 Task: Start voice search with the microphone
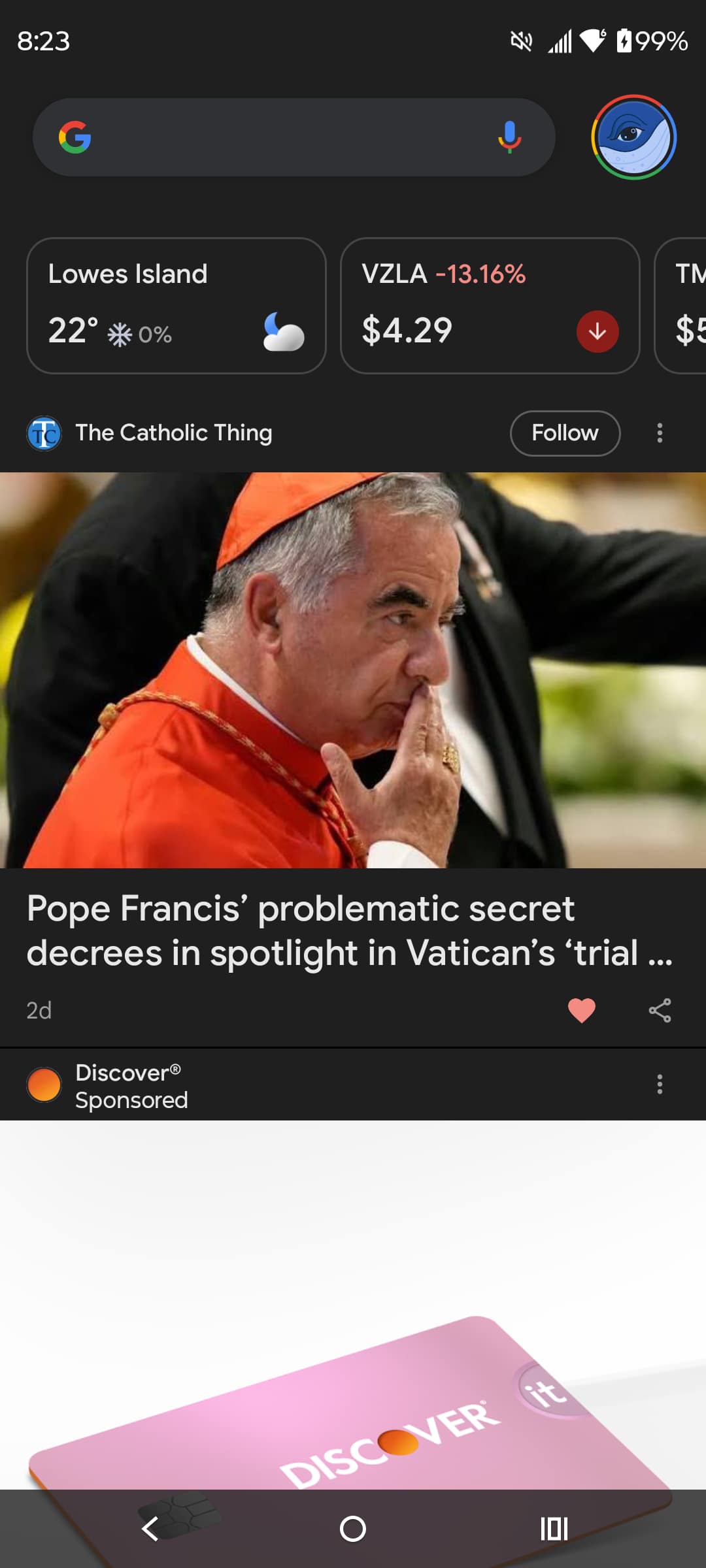pos(509,137)
